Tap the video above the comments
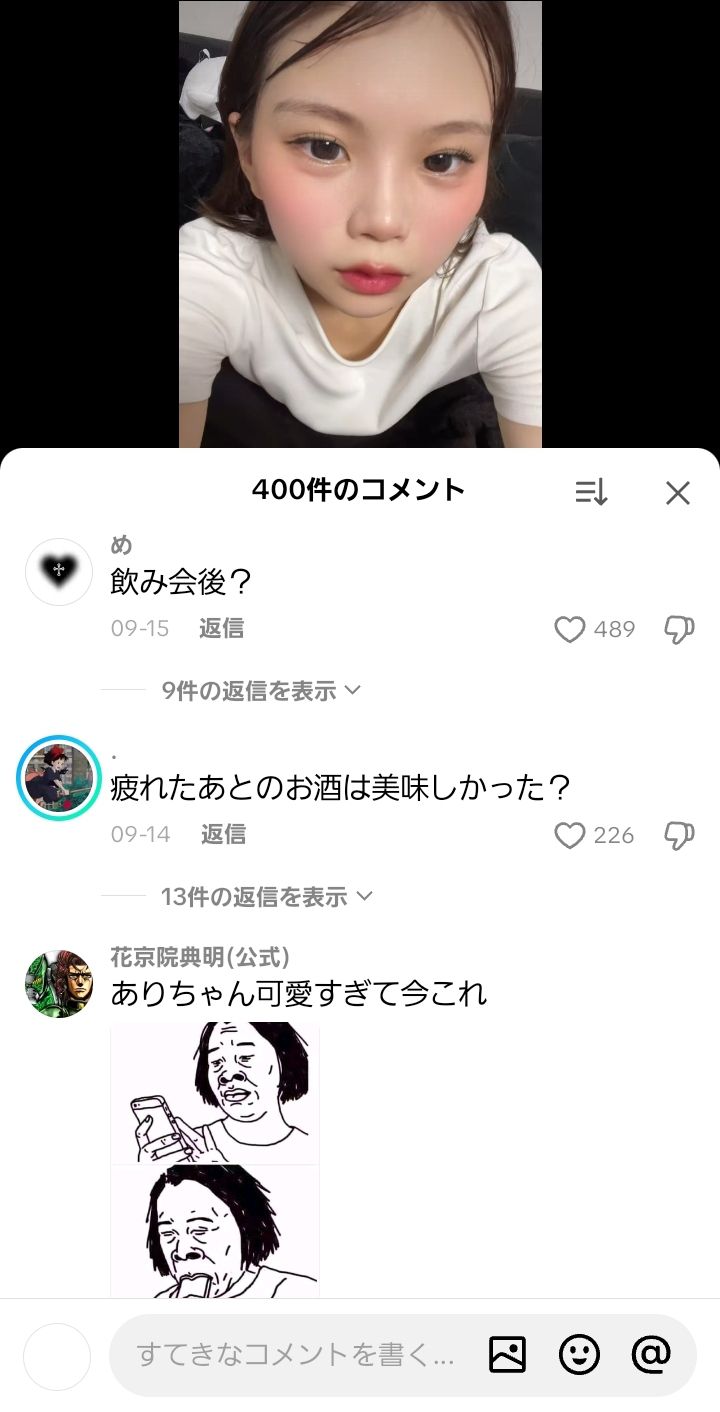Image resolution: width=720 pixels, height=1412 pixels. (x=360, y=224)
